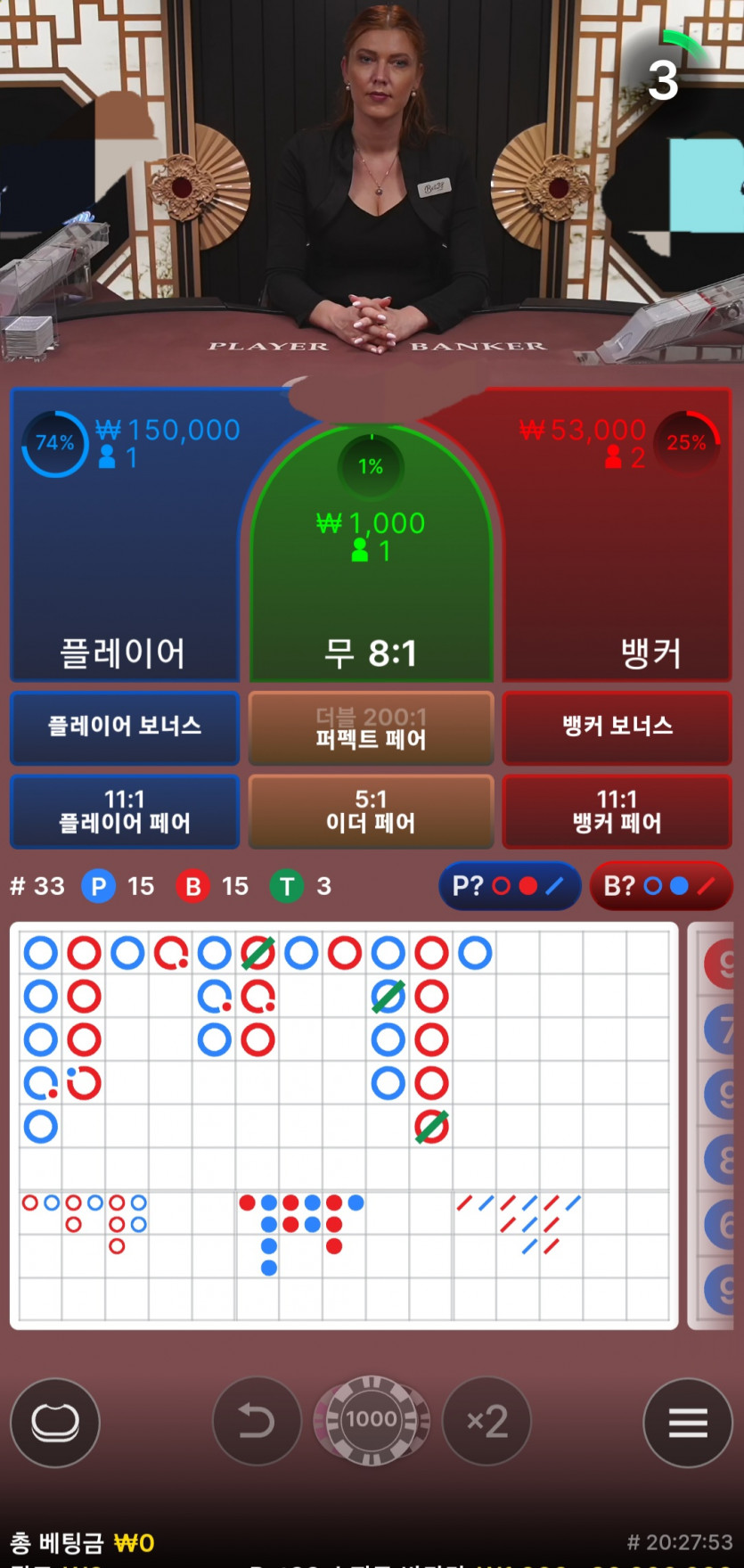Double the bet with ×2
The image size is (744, 1568).
tap(486, 1421)
